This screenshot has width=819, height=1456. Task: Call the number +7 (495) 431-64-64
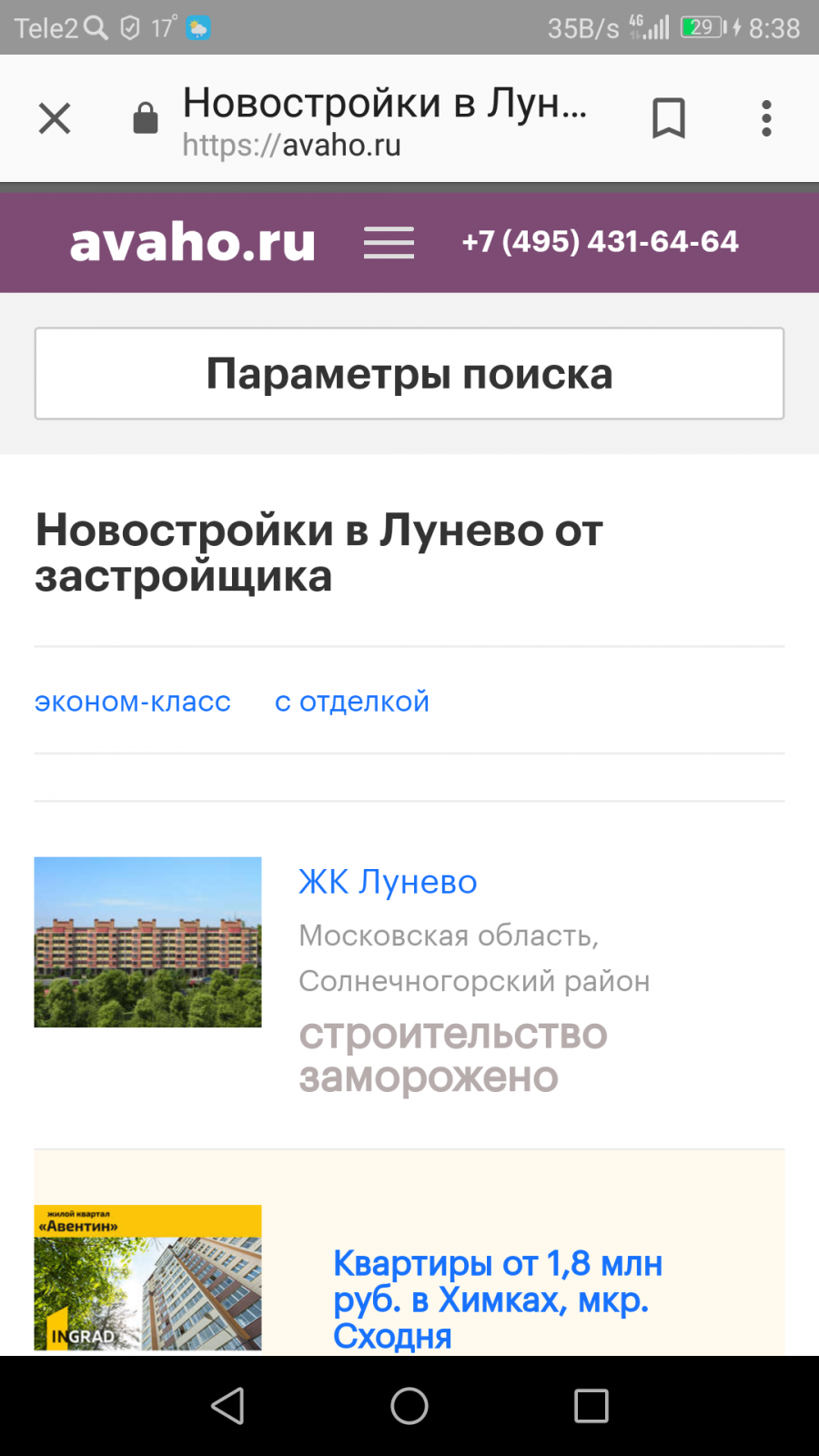600,241
